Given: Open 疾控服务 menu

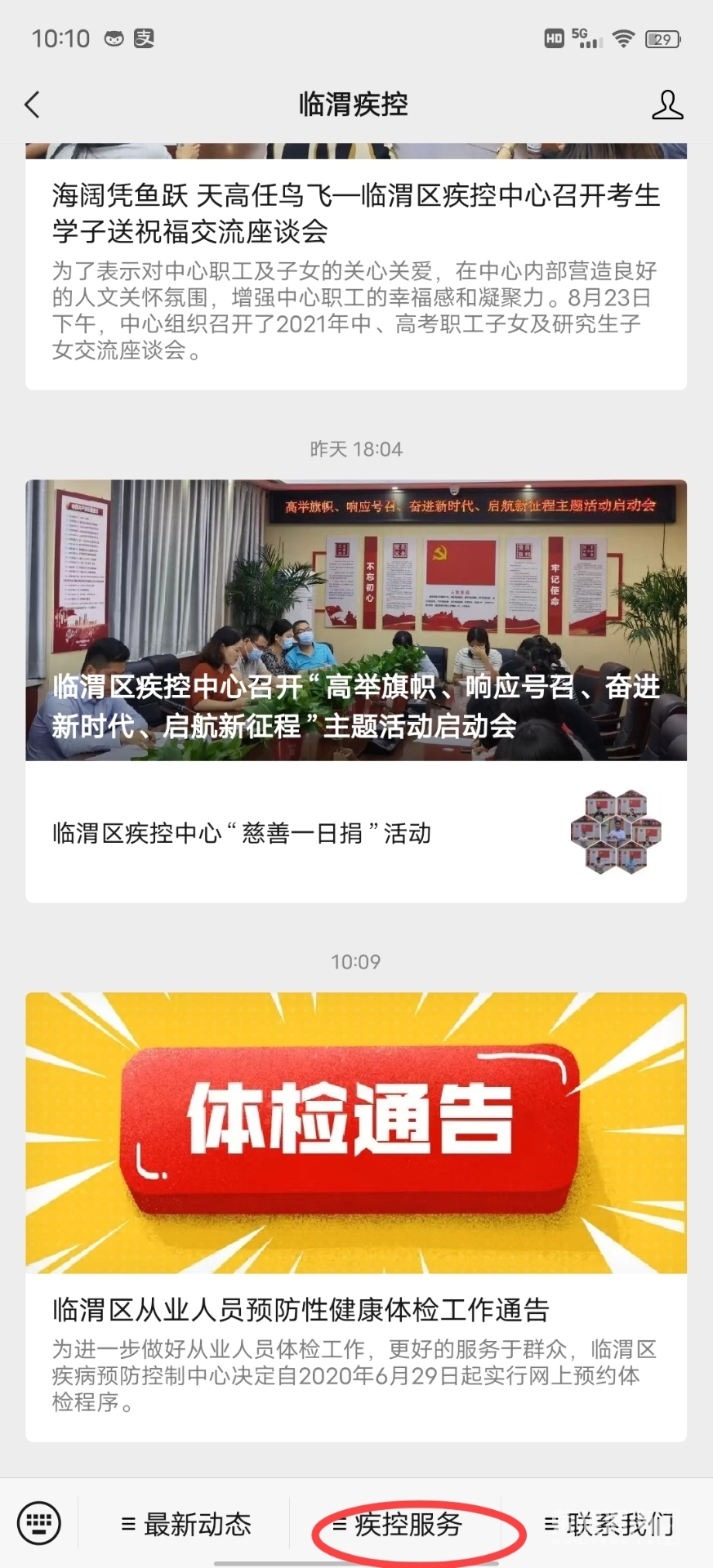Looking at the screenshot, I should [399, 1525].
